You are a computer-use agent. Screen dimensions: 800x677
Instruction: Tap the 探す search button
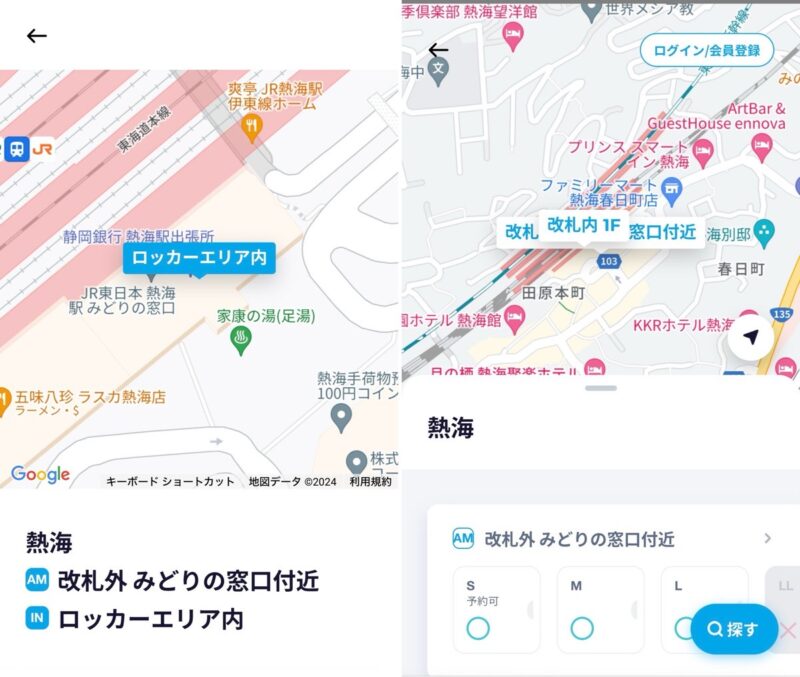tap(734, 629)
